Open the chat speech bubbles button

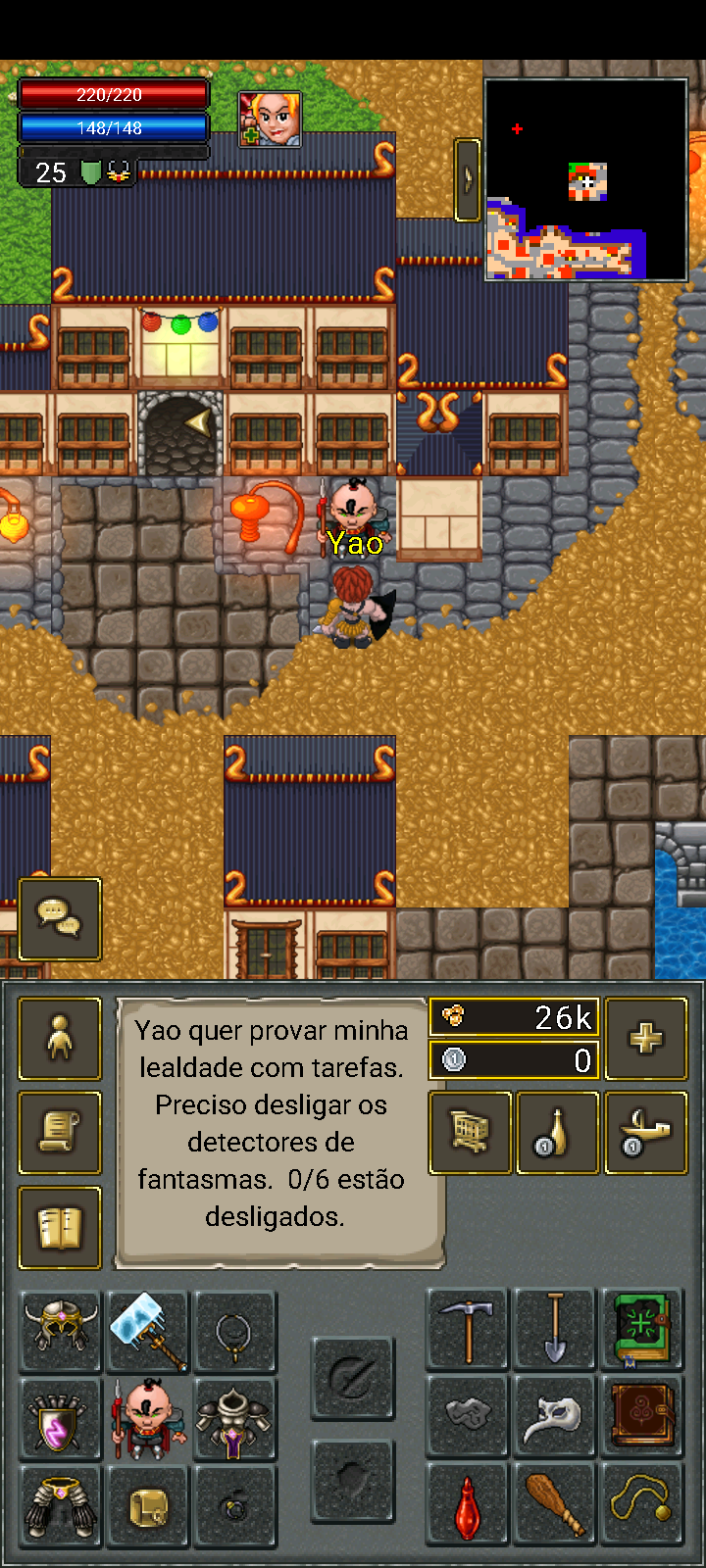[x=60, y=918]
